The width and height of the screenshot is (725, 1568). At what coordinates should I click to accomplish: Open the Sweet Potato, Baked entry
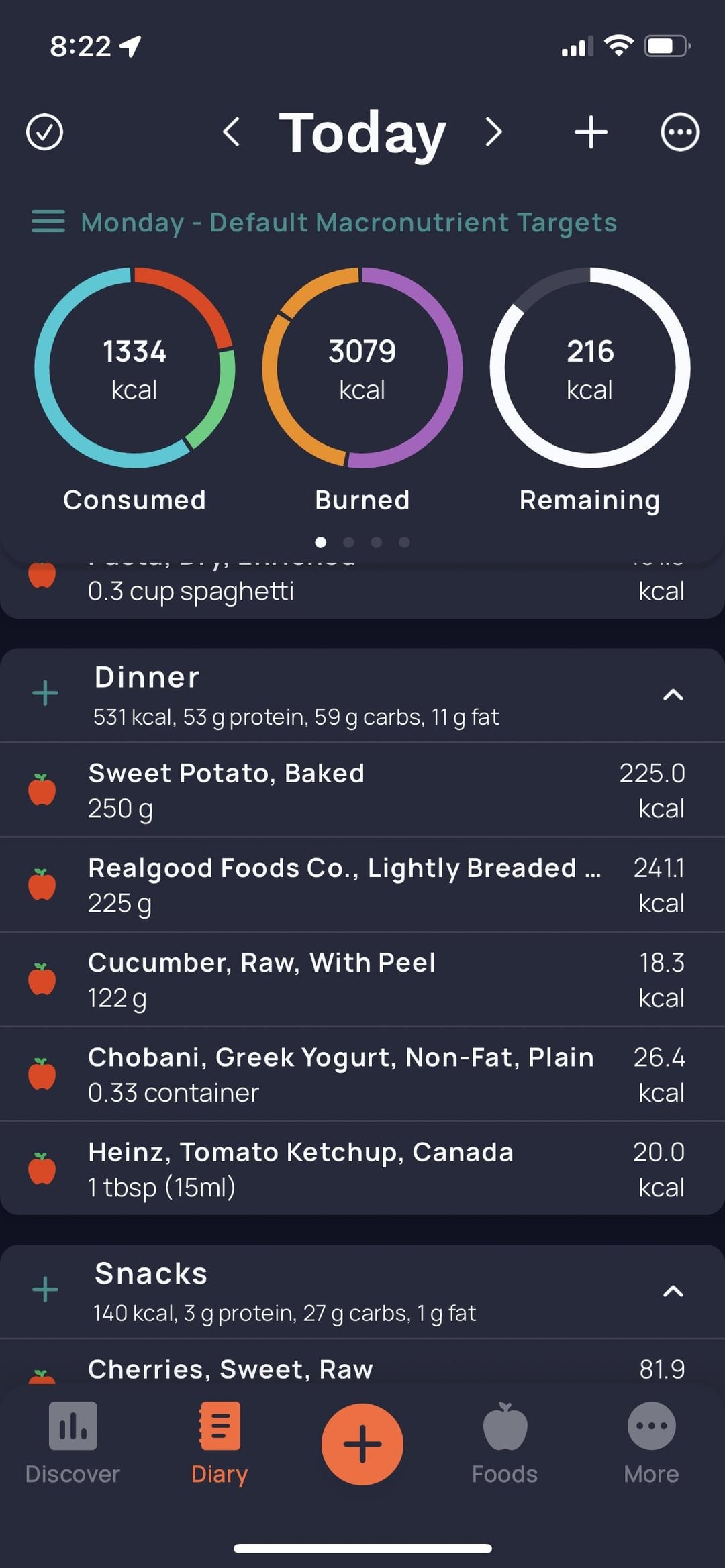point(362,790)
